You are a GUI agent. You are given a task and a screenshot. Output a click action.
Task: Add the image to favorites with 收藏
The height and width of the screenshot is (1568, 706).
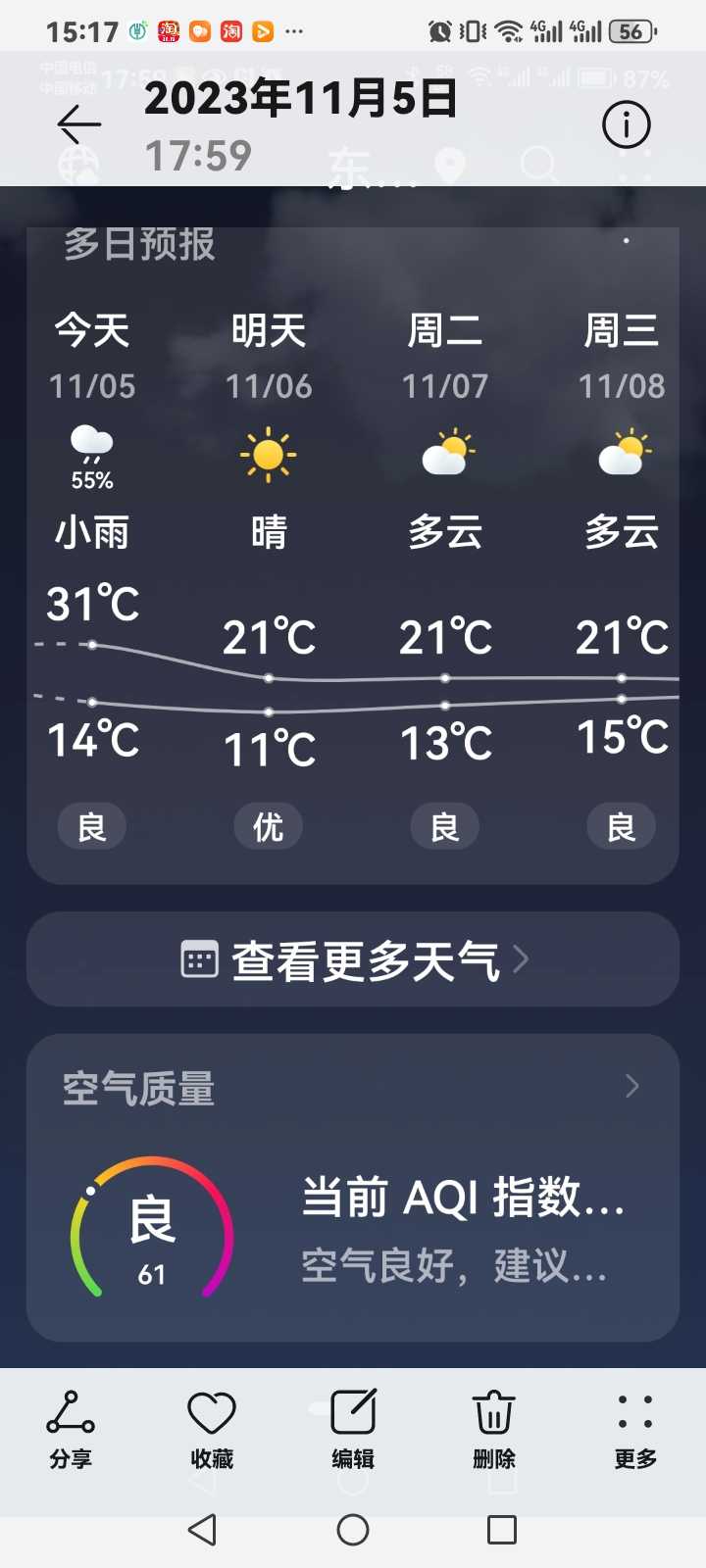point(212,1429)
